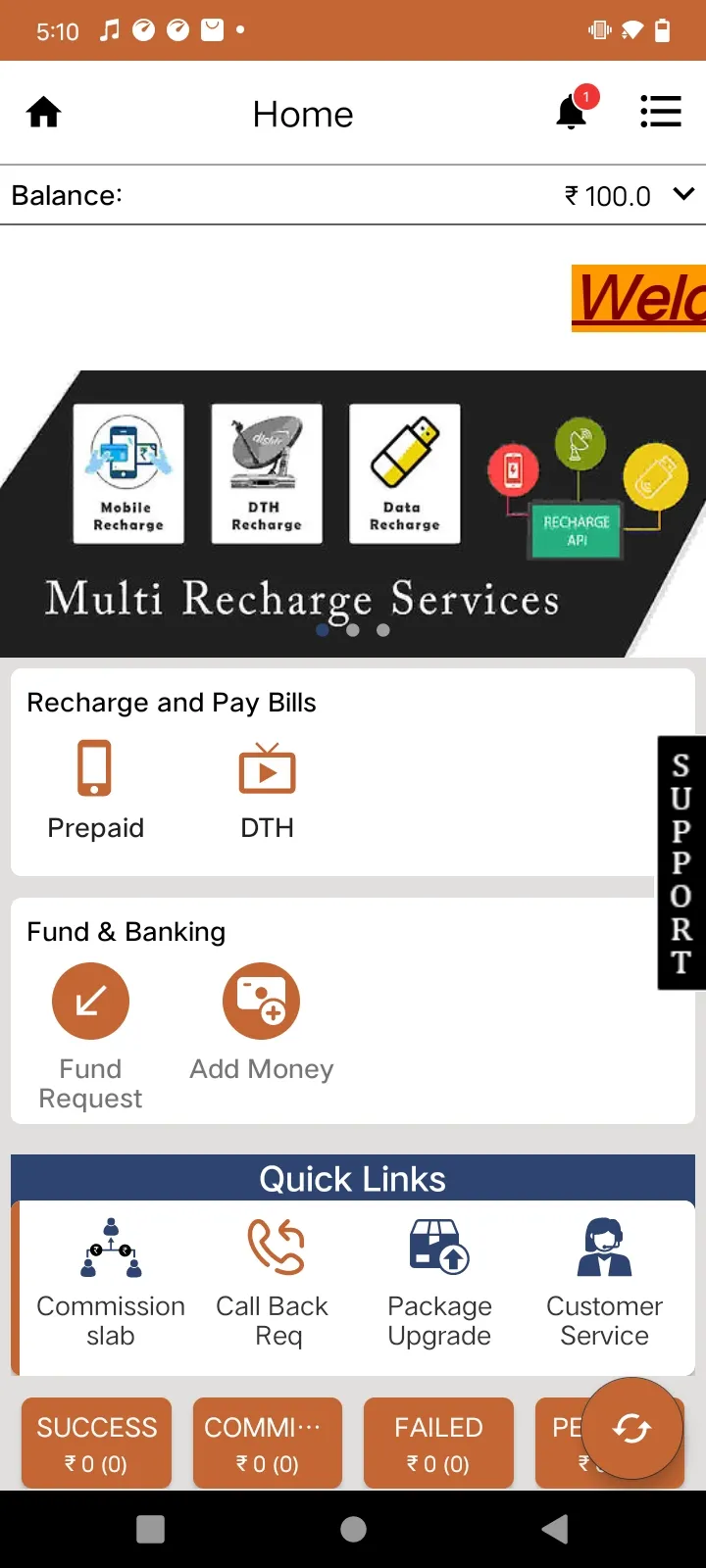Open the SUCCESS transactions card

(97, 1443)
